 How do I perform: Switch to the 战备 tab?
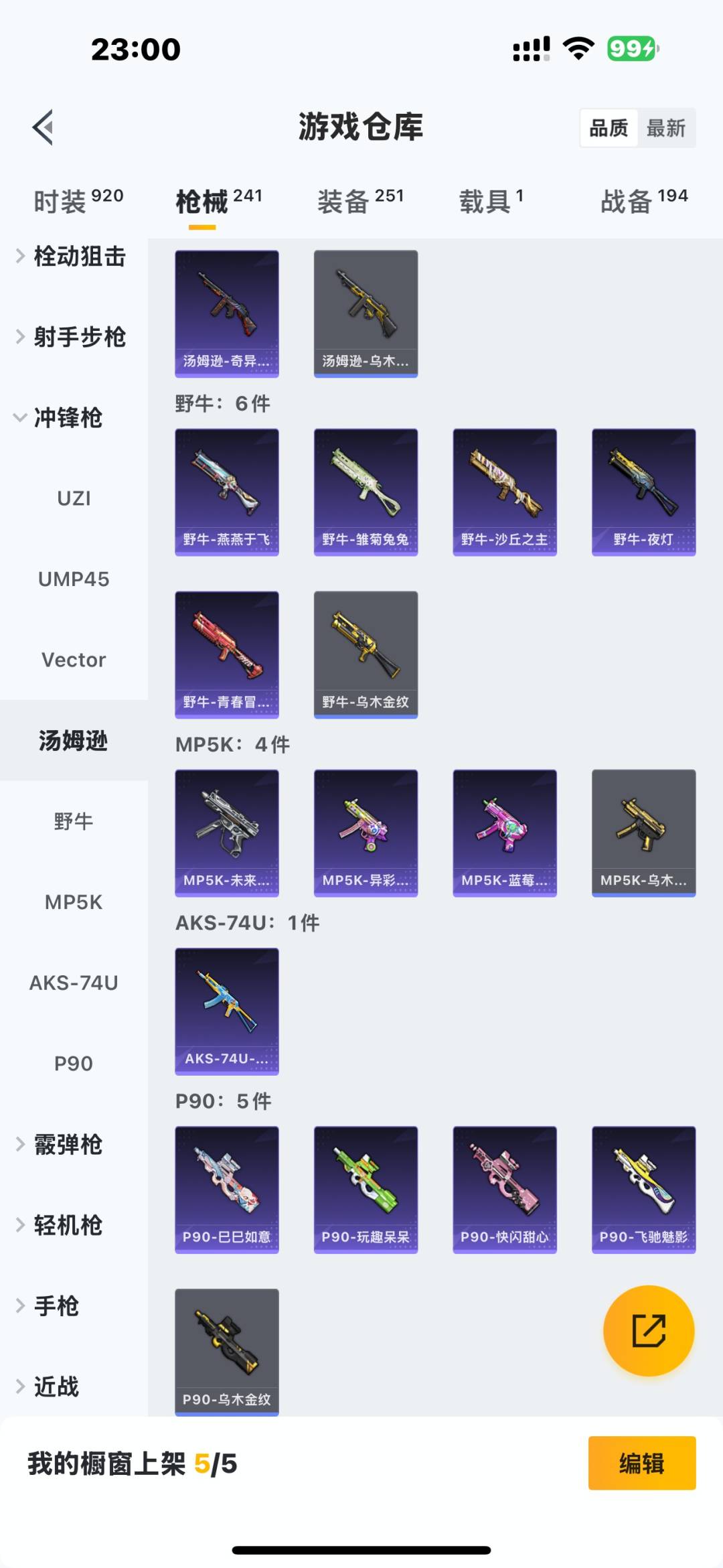(643, 201)
